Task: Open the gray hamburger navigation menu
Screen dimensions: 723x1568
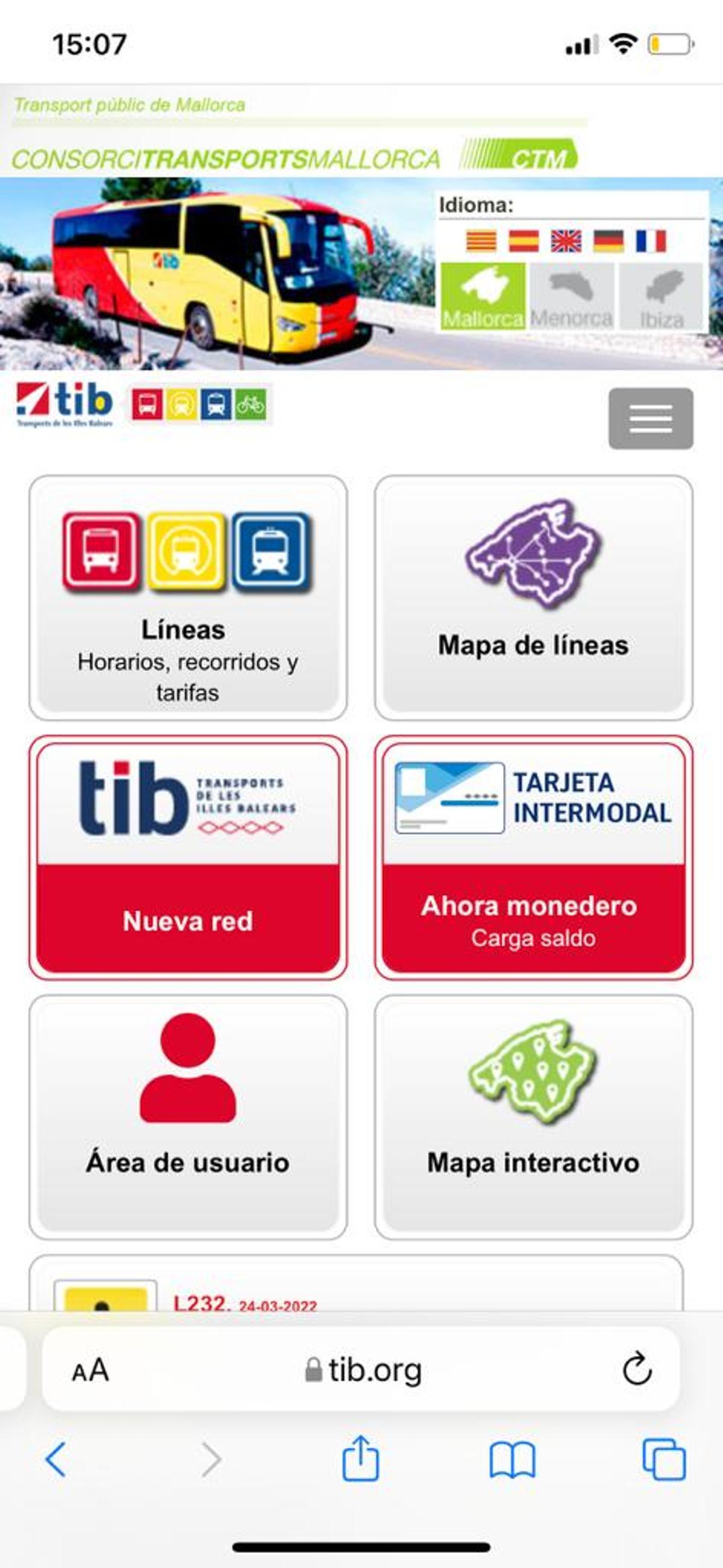Action: coord(650,417)
